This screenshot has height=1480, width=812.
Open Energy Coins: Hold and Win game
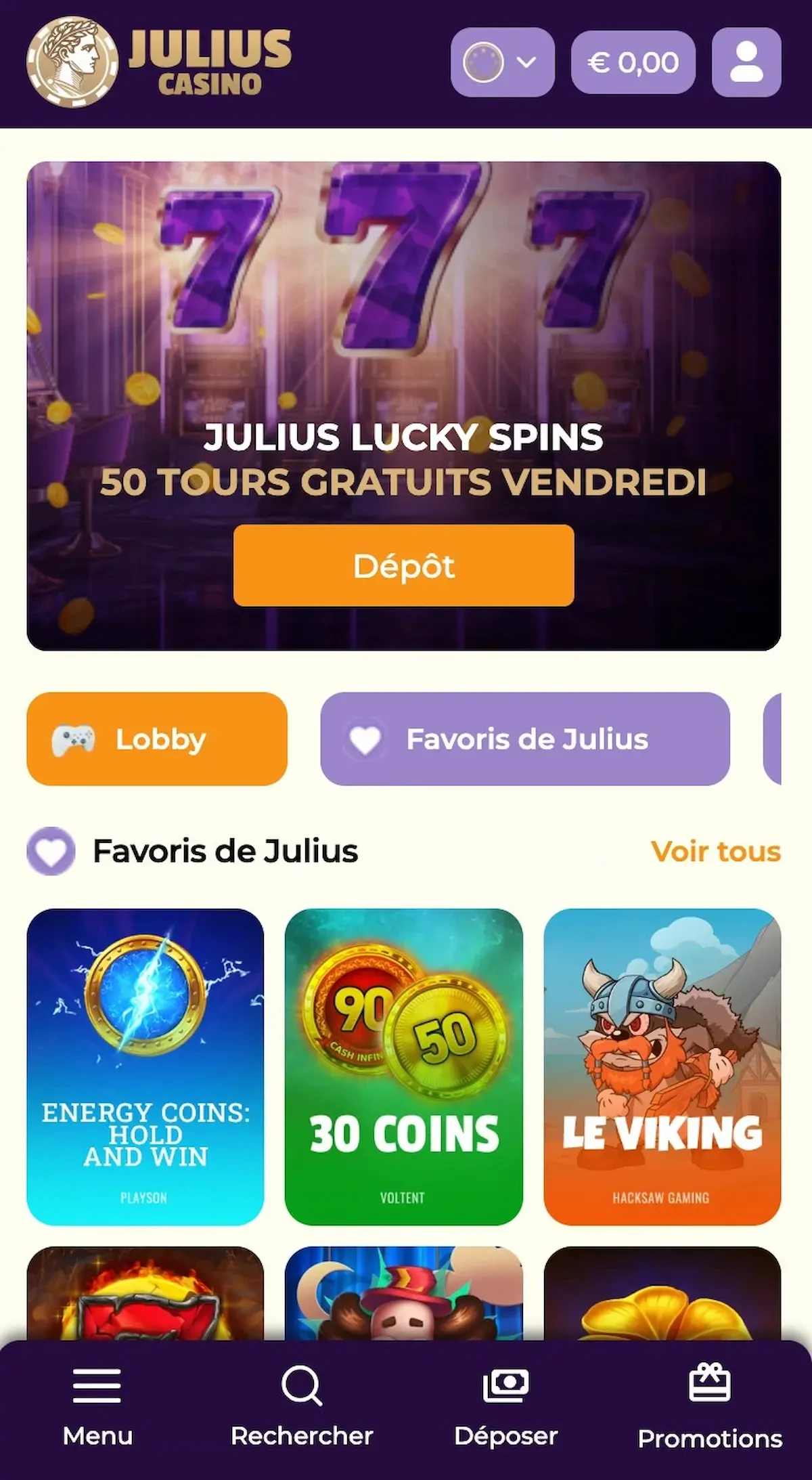tap(145, 1066)
